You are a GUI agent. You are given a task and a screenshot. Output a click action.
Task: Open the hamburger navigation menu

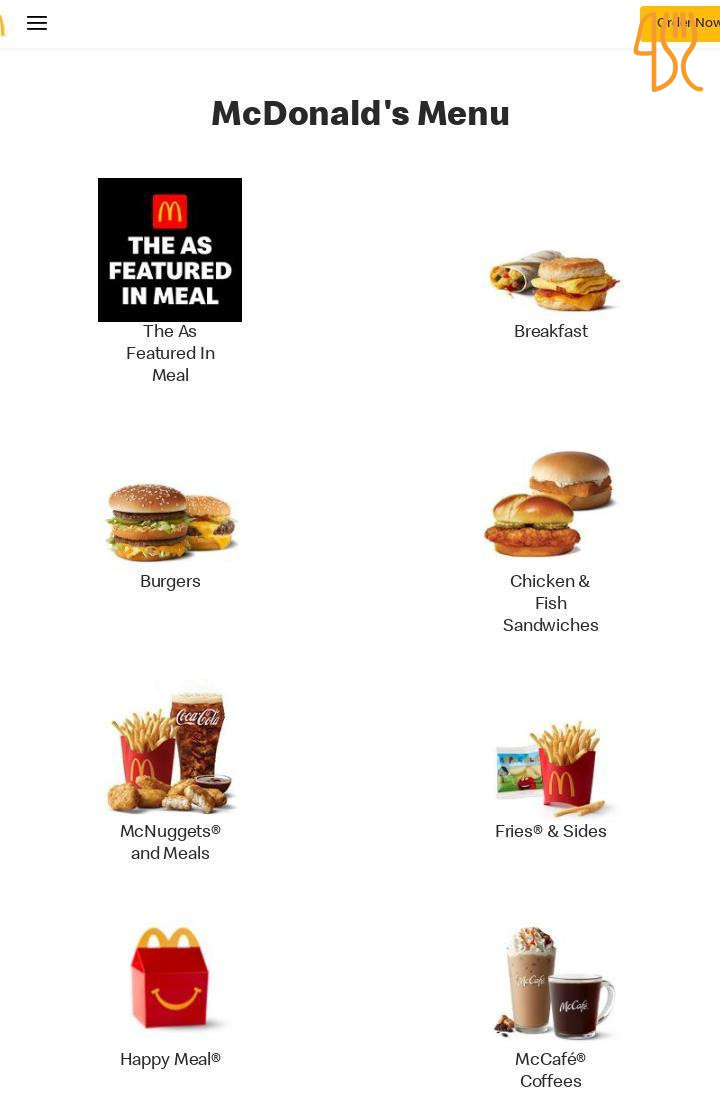coord(37,23)
